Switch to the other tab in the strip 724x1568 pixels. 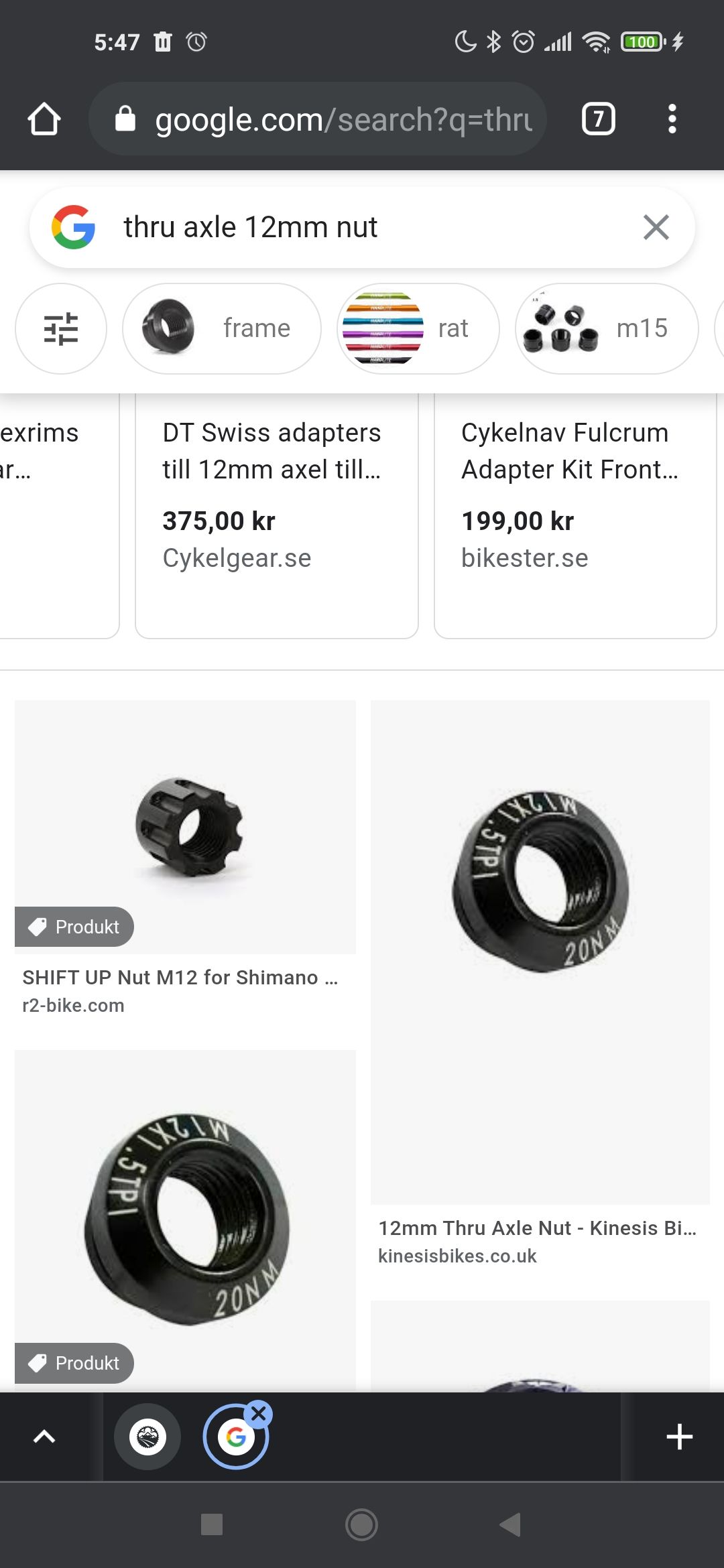(147, 1437)
